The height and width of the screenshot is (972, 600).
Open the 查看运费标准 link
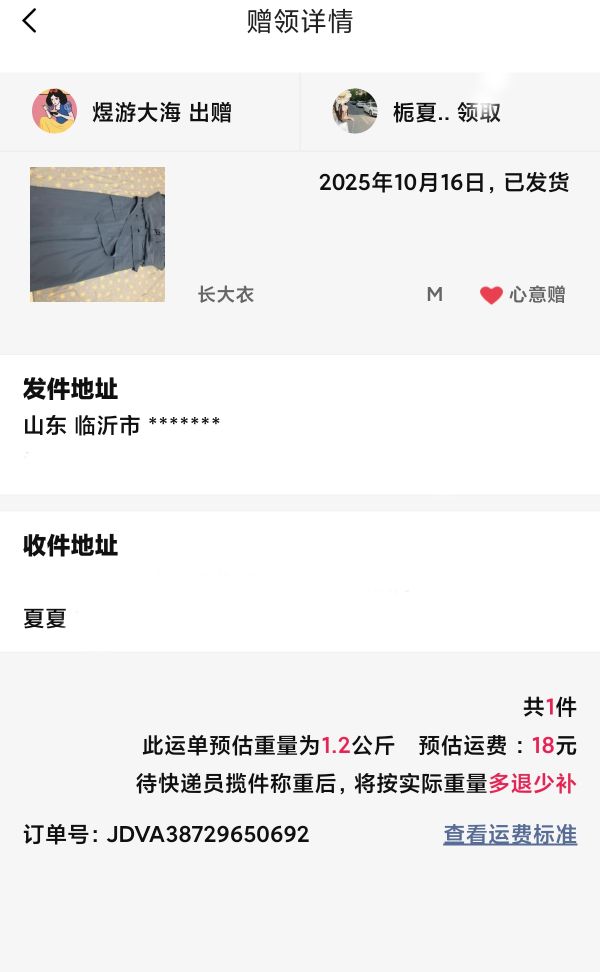(x=510, y=835)
